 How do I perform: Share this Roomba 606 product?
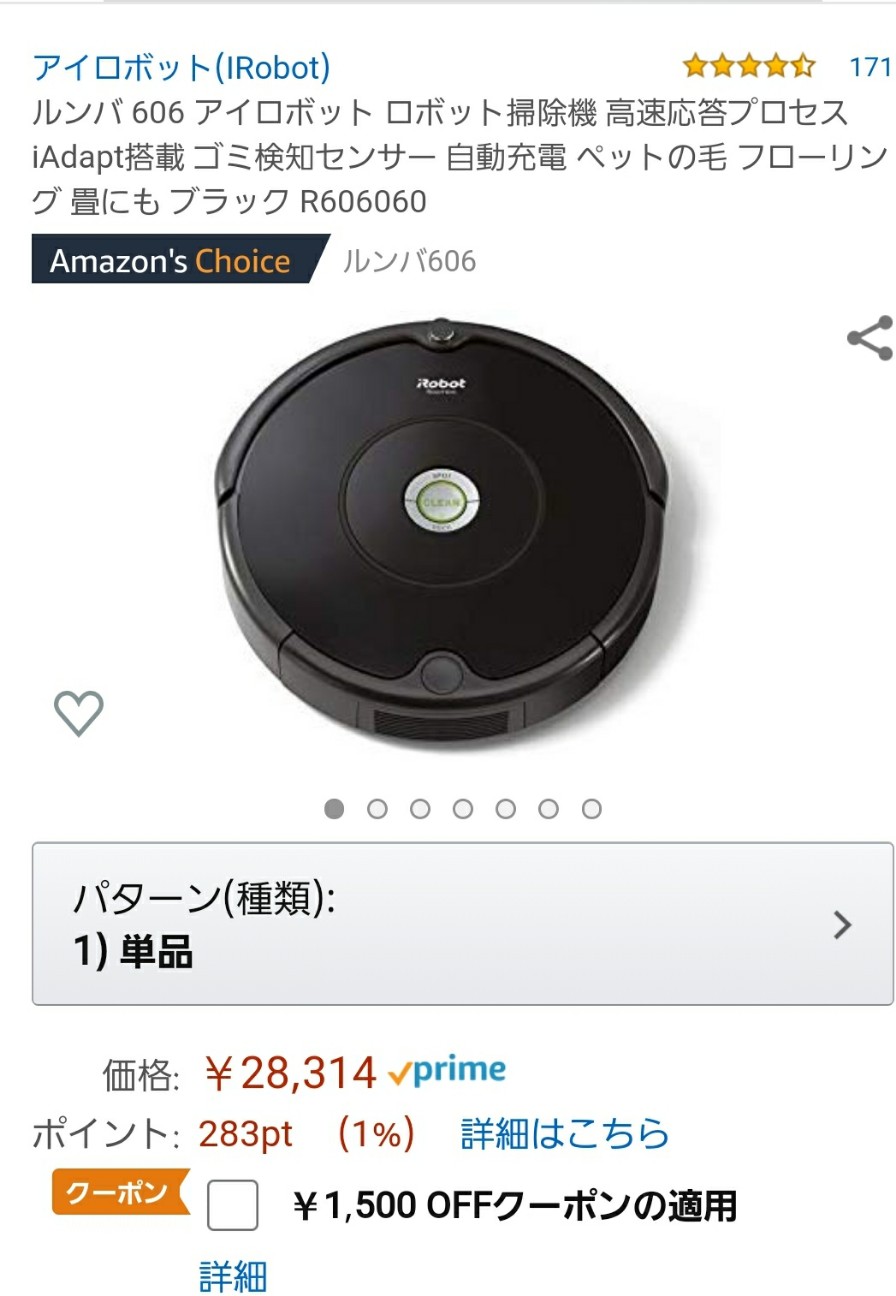tap(869, 338)
